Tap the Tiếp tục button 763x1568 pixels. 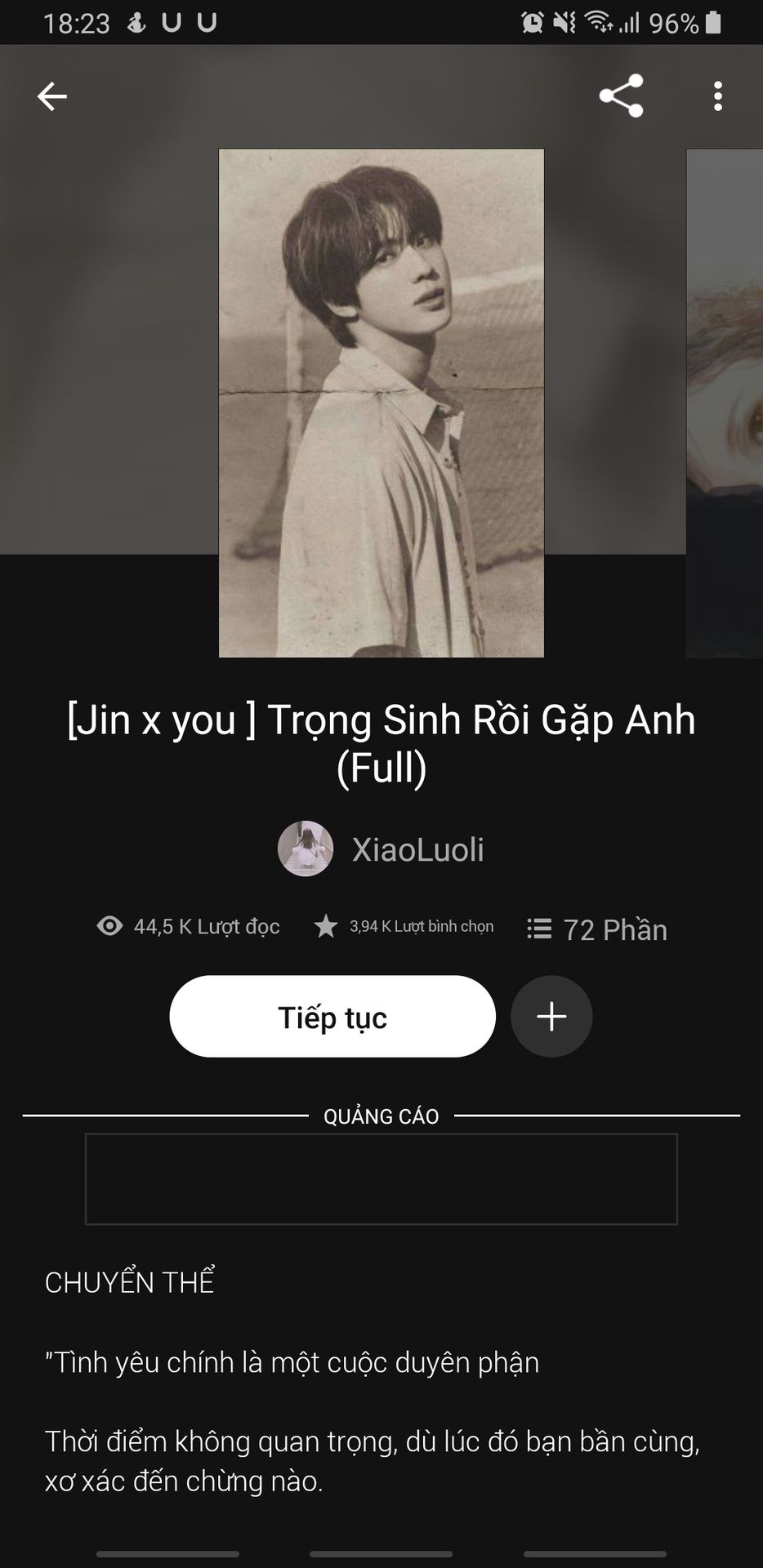point(332,1017)
